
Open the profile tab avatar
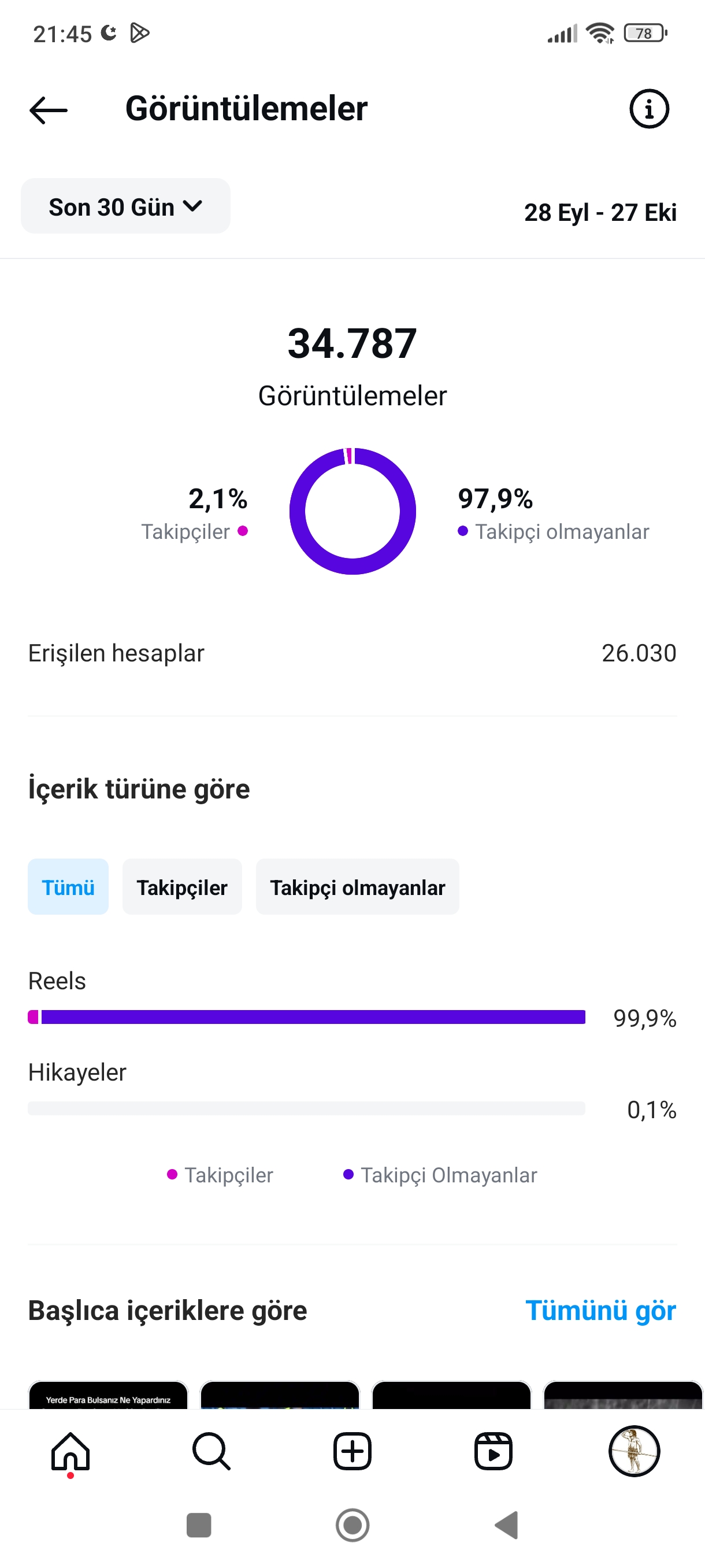click(634, 1452)
